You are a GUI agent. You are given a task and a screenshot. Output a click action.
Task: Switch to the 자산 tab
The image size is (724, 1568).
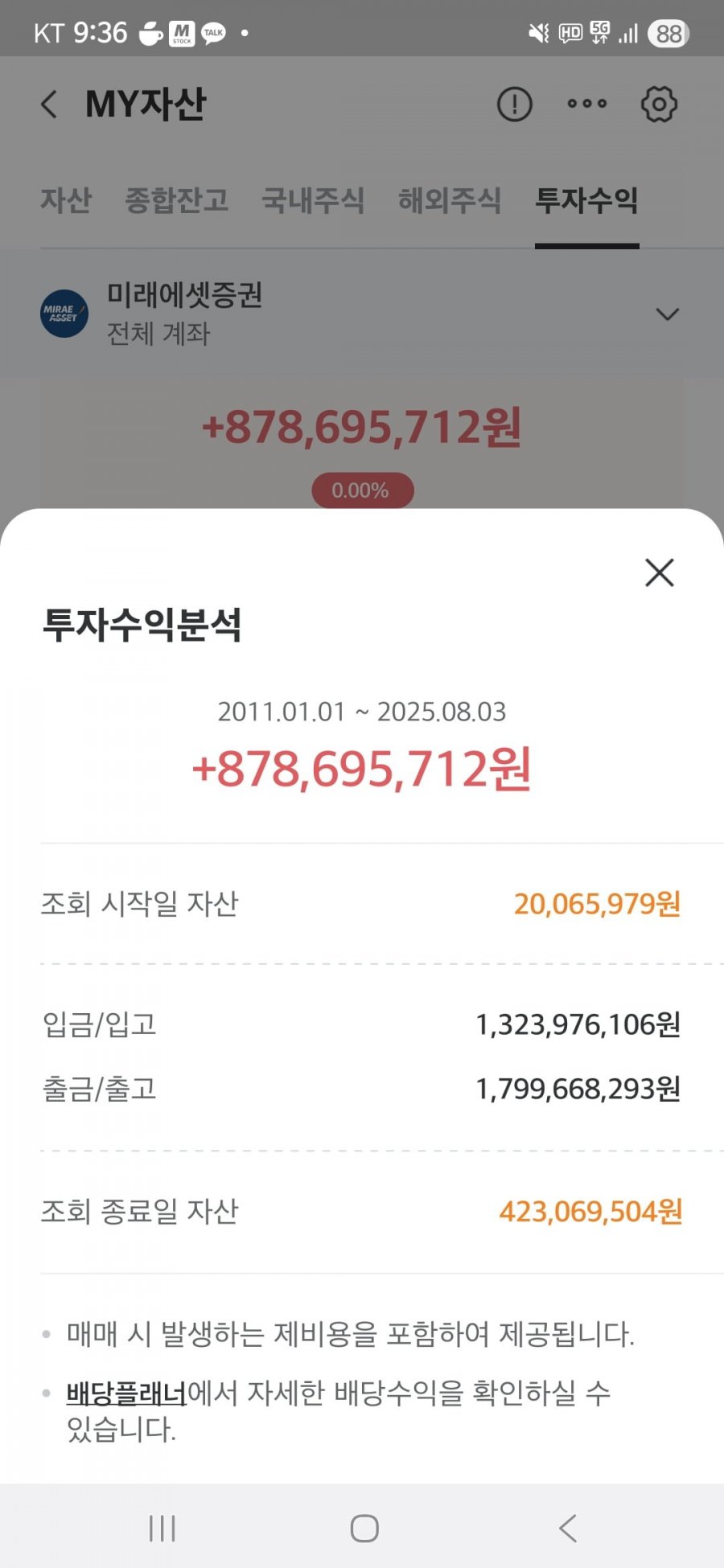[x=66, y=200]
